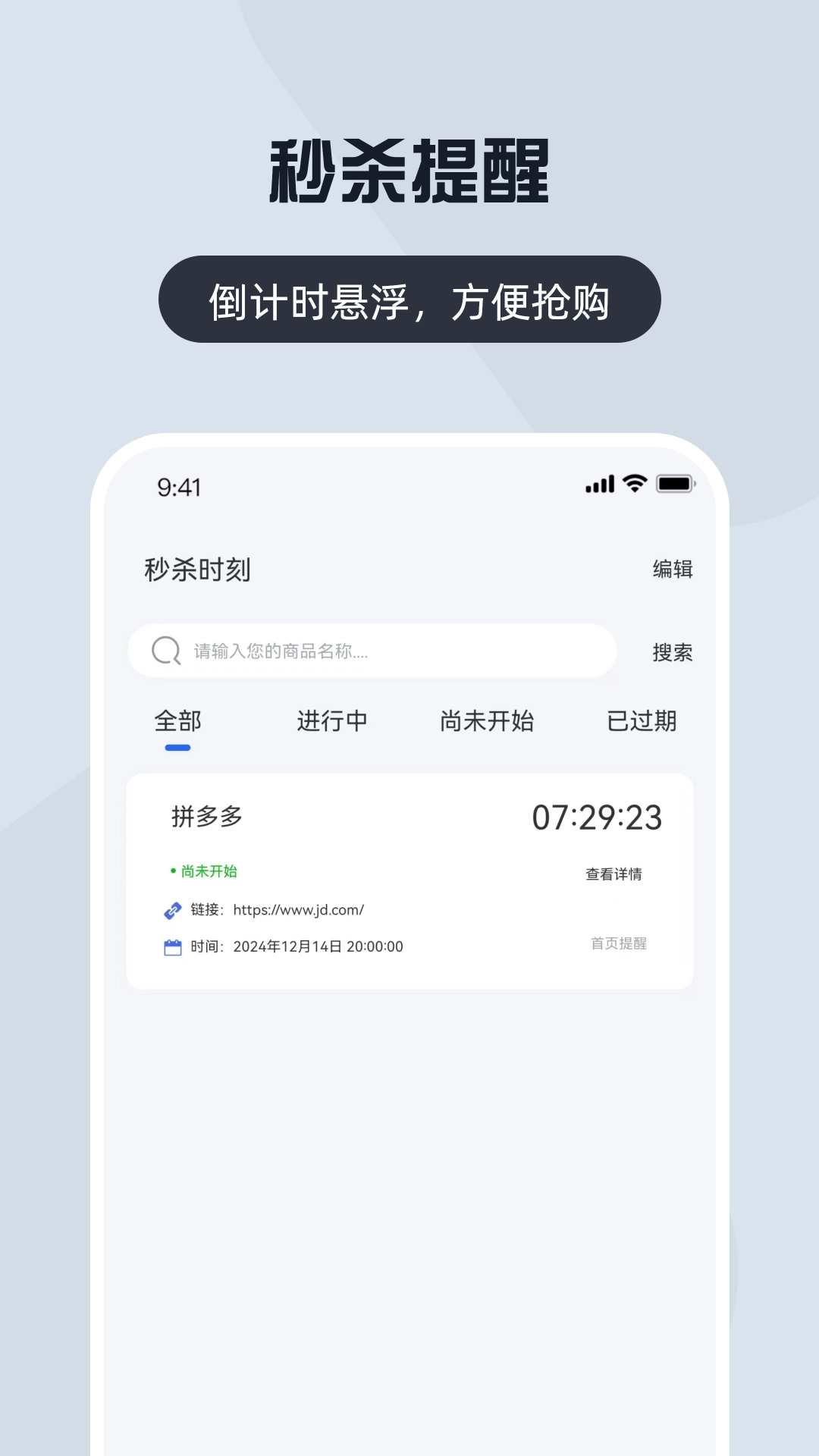Tap the cellular signal bars icon
The height and width of the screenshot is (1456, 819).
[x=598, y=483]
